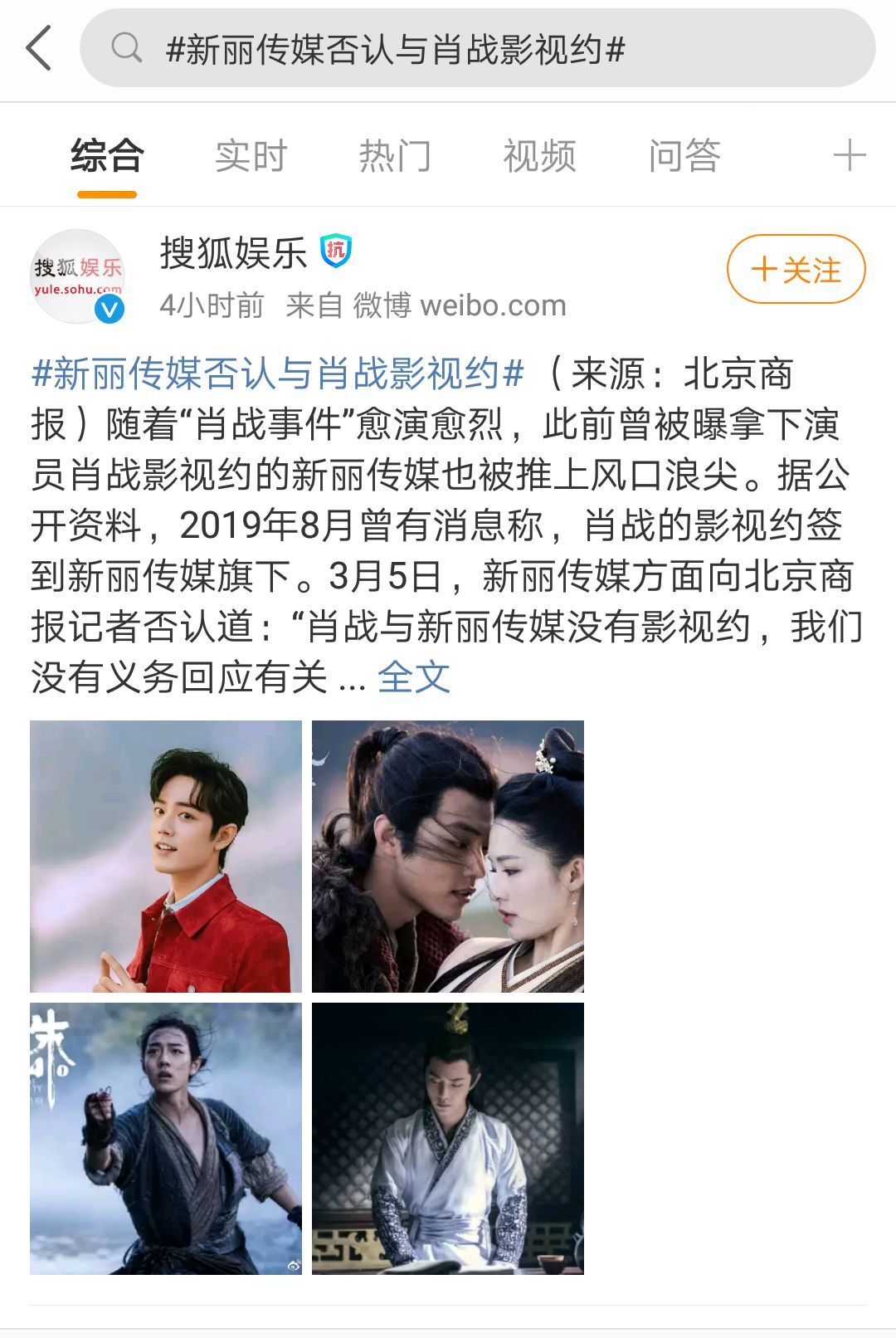Image resolution: width=896 pixels, height=1338 pixels.
Task: Open the 热门 tab
Action: 395,156
